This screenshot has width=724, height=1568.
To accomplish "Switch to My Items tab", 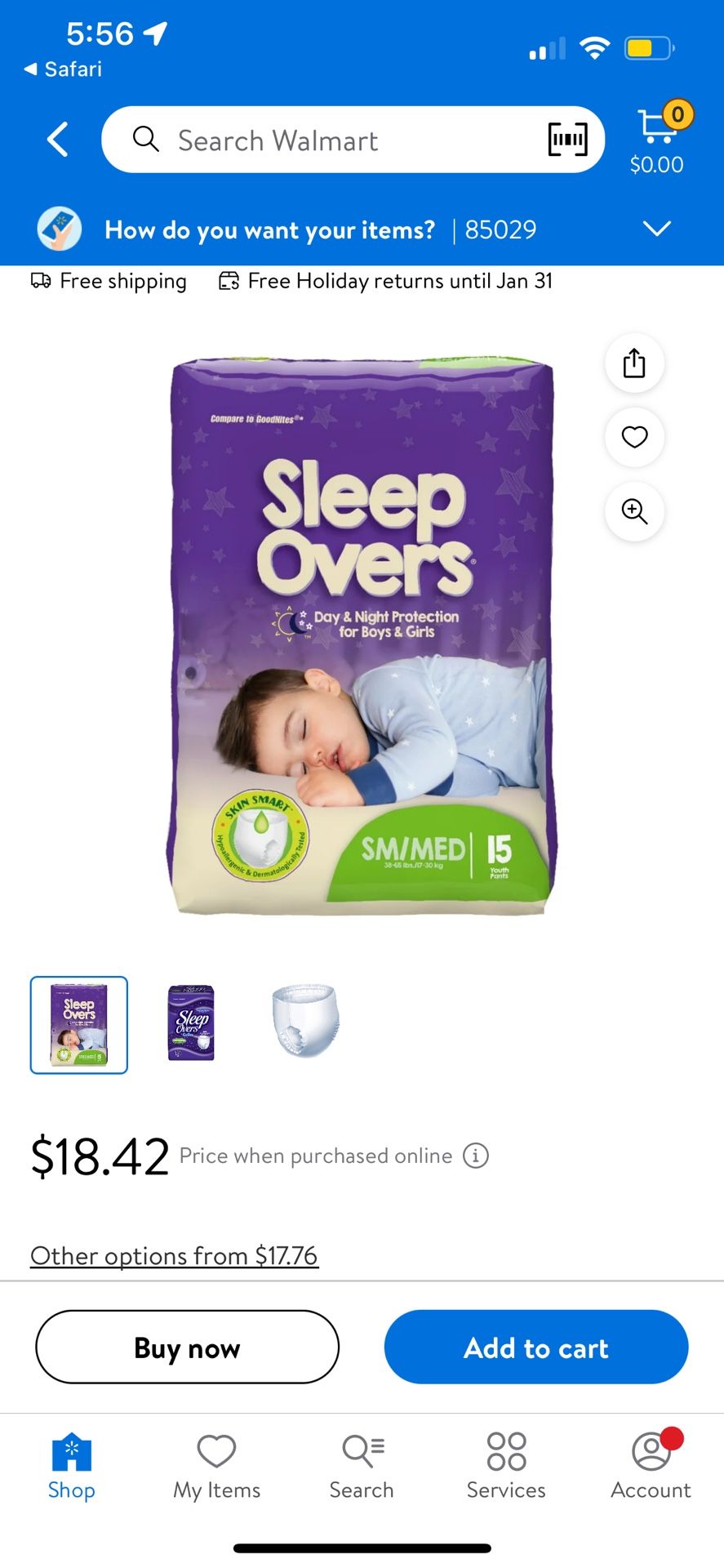I will coord(216,1467).
